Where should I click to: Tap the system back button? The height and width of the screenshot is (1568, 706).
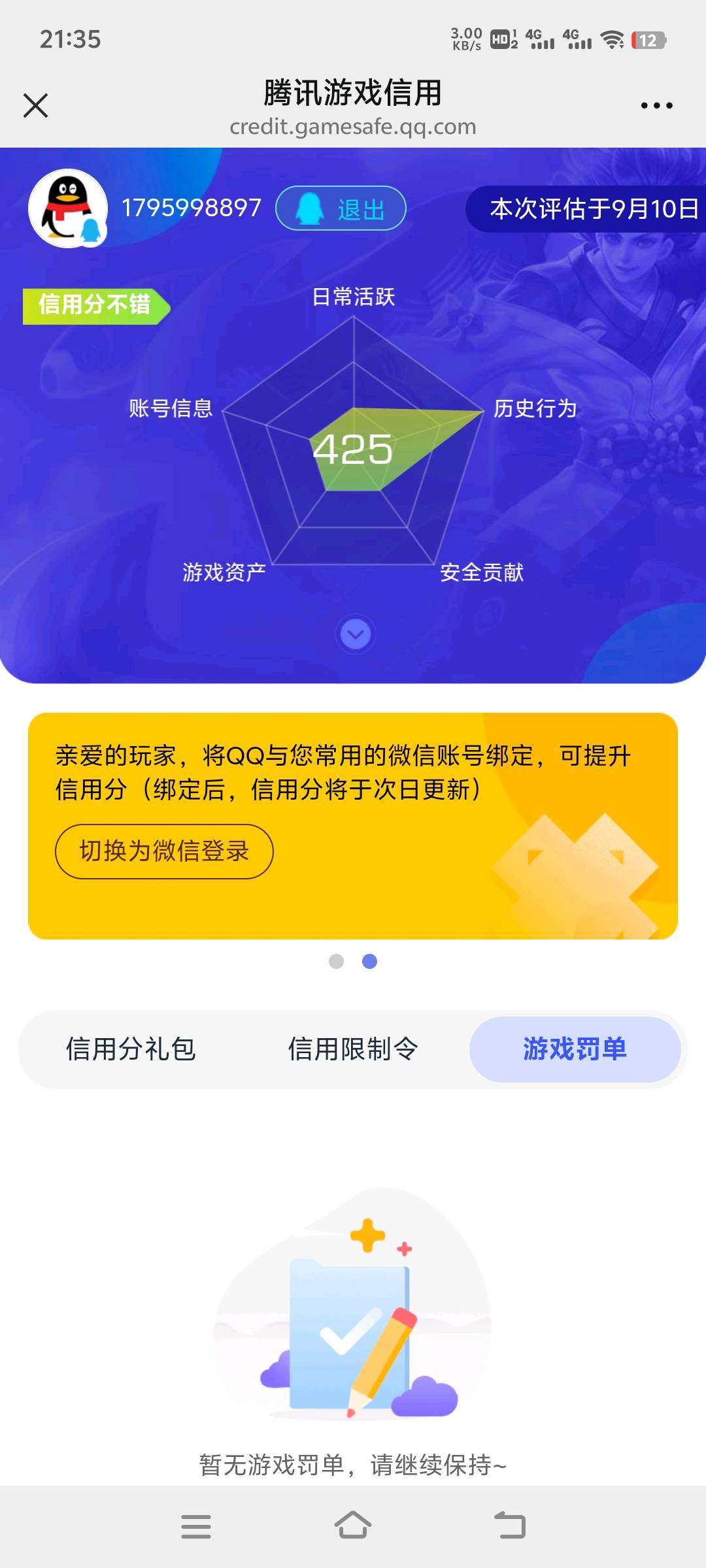(x=510, y=1526)
